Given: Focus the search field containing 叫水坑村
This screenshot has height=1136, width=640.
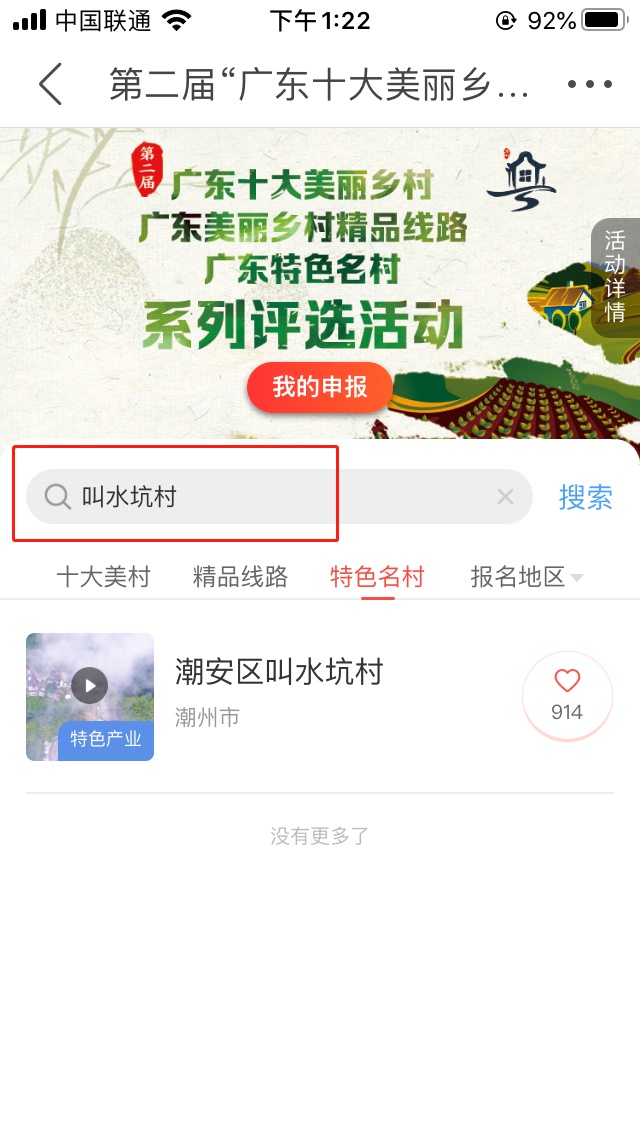Looking at the screenshot, I should (280, 497).
